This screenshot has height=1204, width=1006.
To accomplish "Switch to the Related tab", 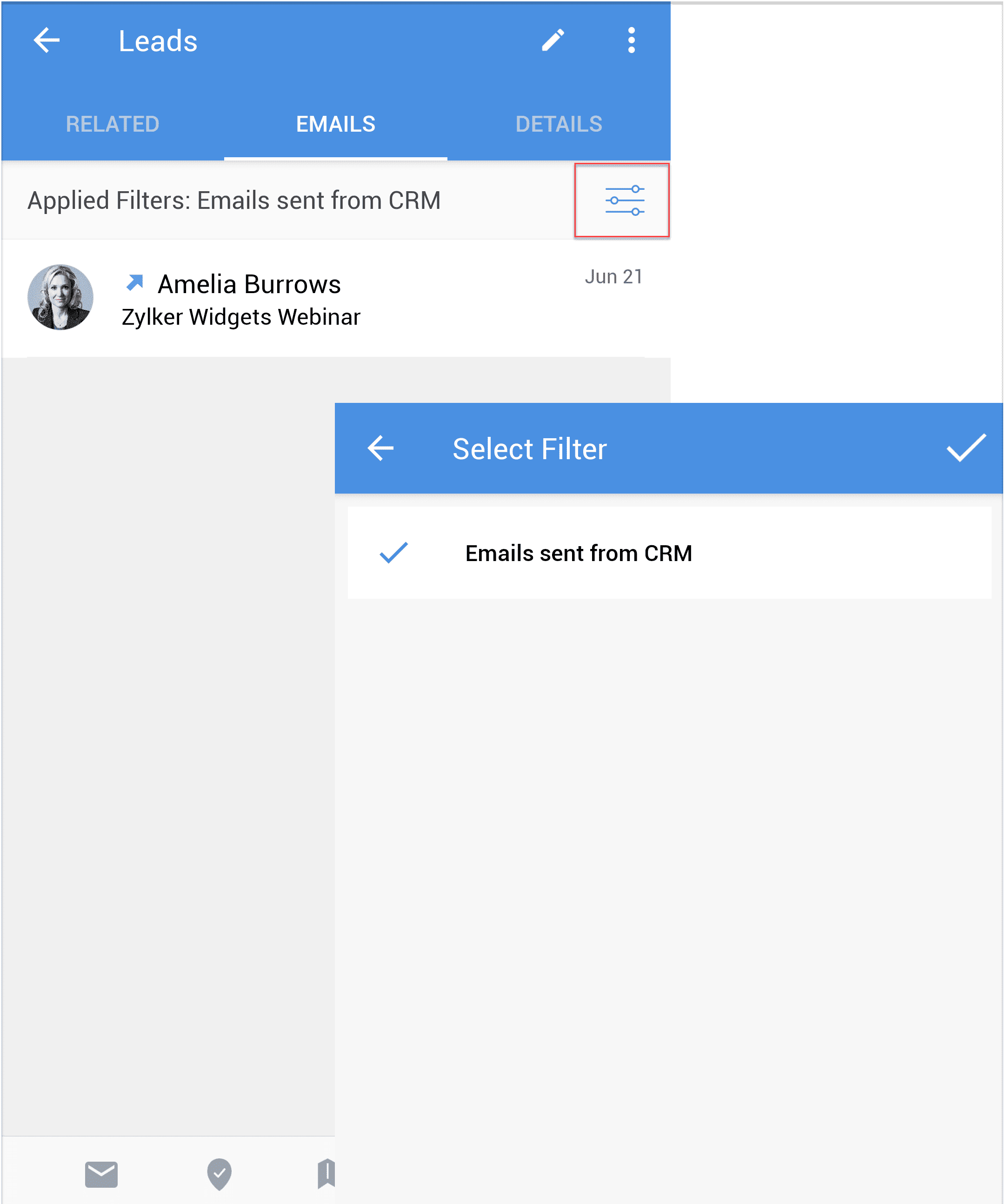I will pyautogui.click(x=113, y=124).
